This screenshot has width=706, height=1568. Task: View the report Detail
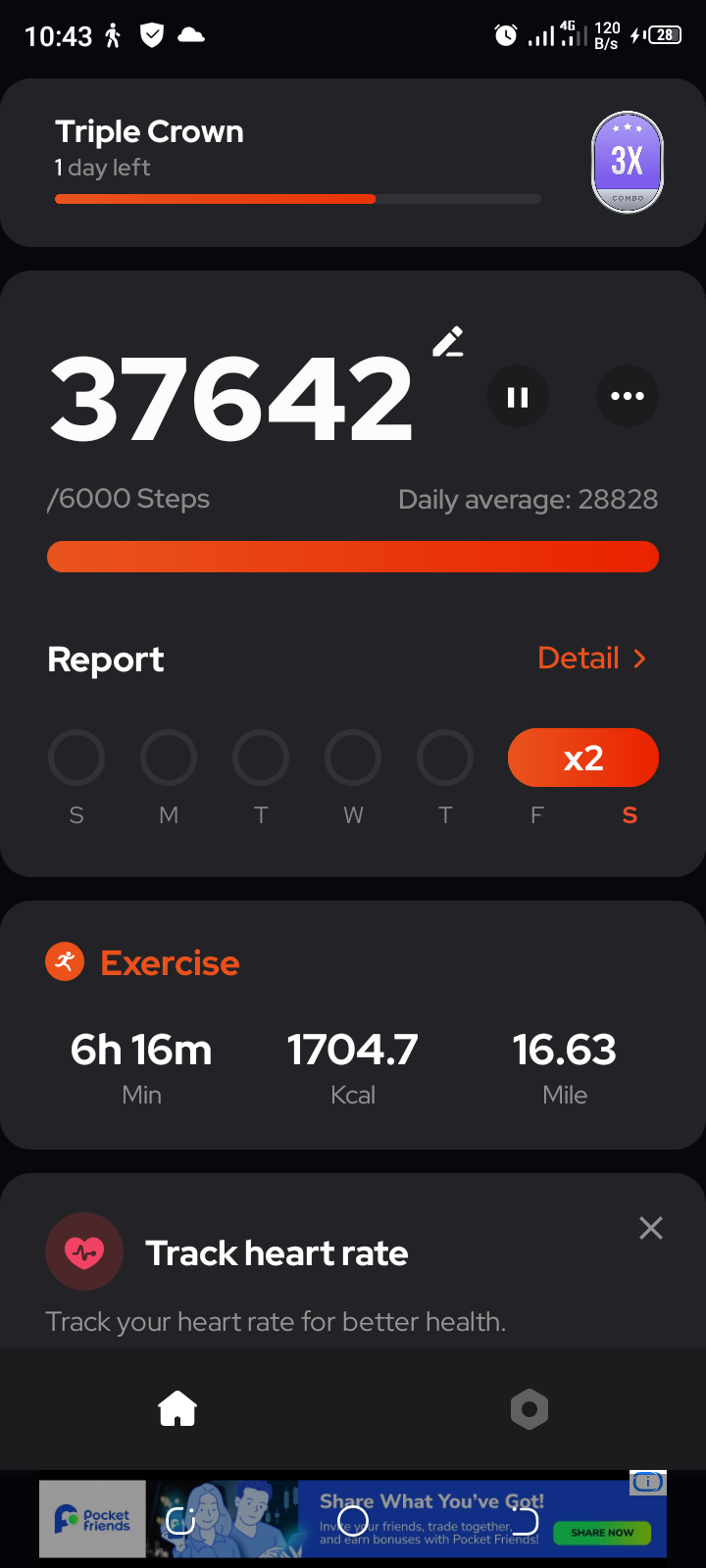[591, 659]
